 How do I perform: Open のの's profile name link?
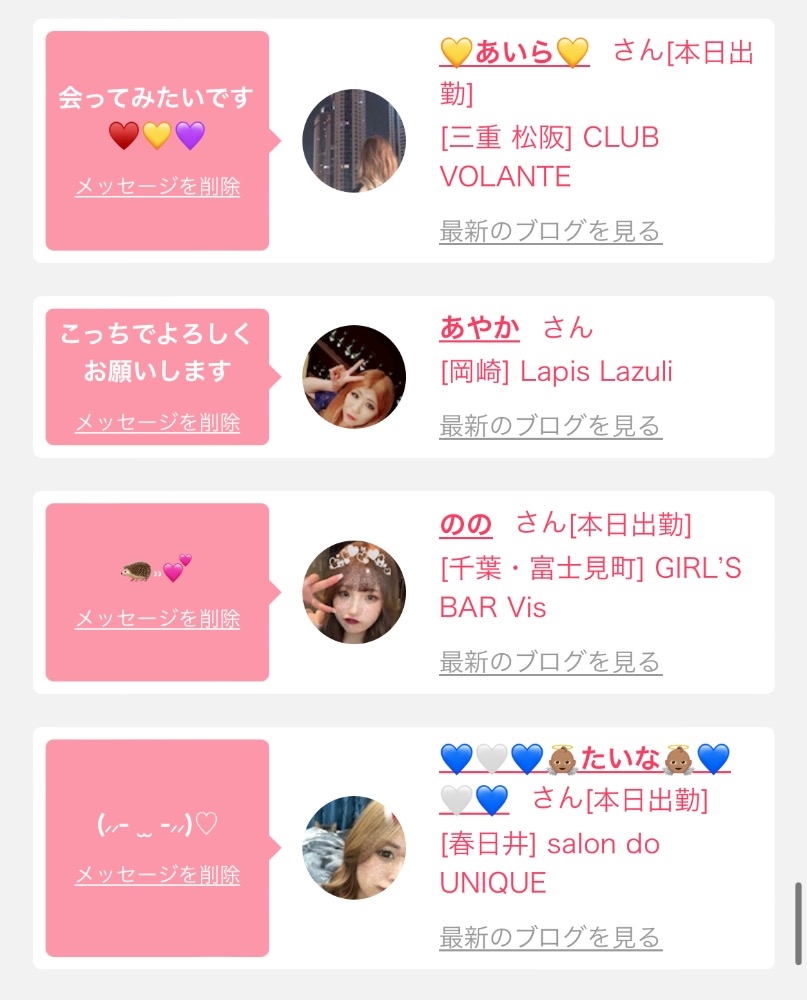click(466, 524)
